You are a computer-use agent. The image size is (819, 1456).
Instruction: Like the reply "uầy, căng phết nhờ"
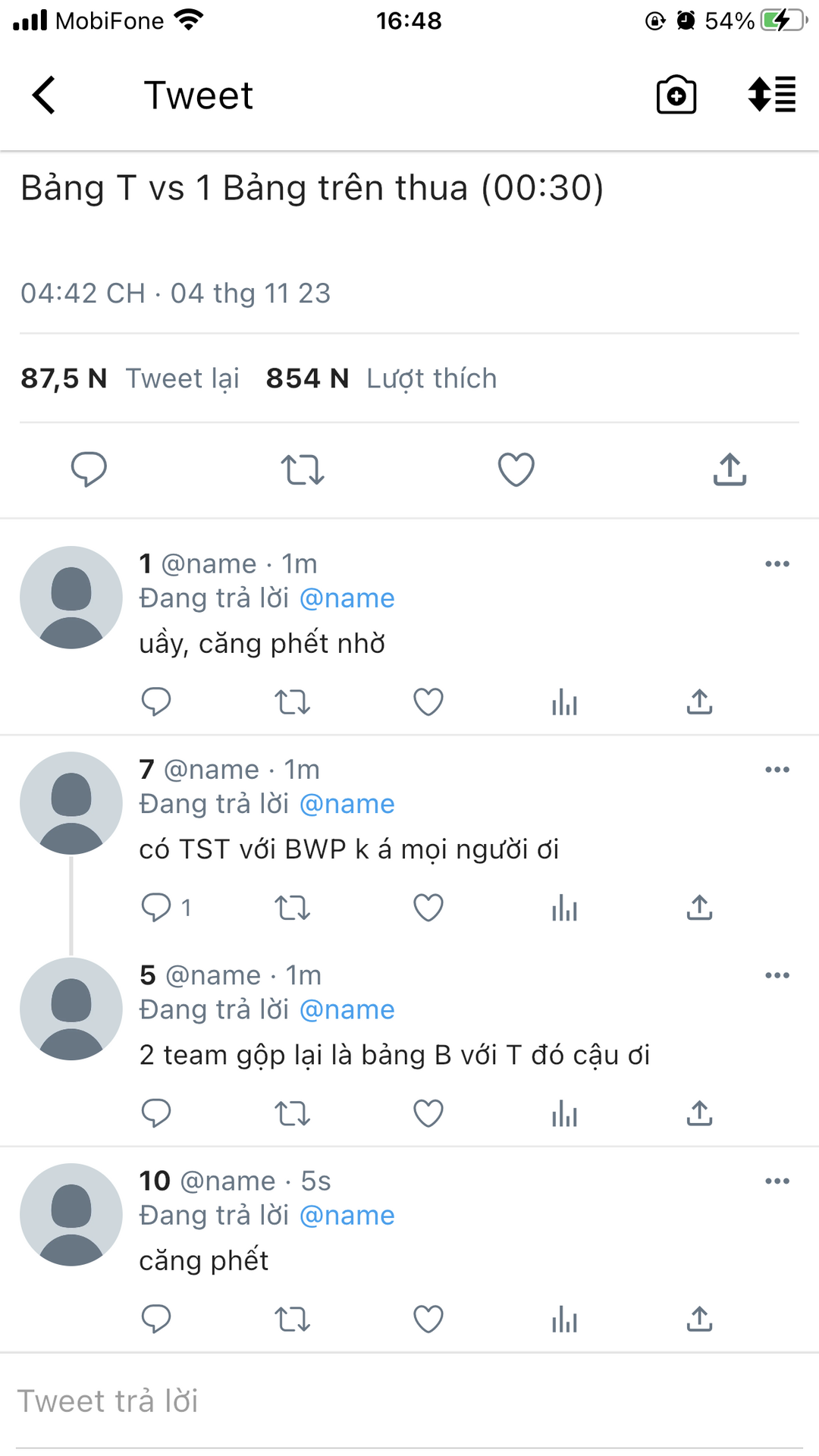point(428,702)
